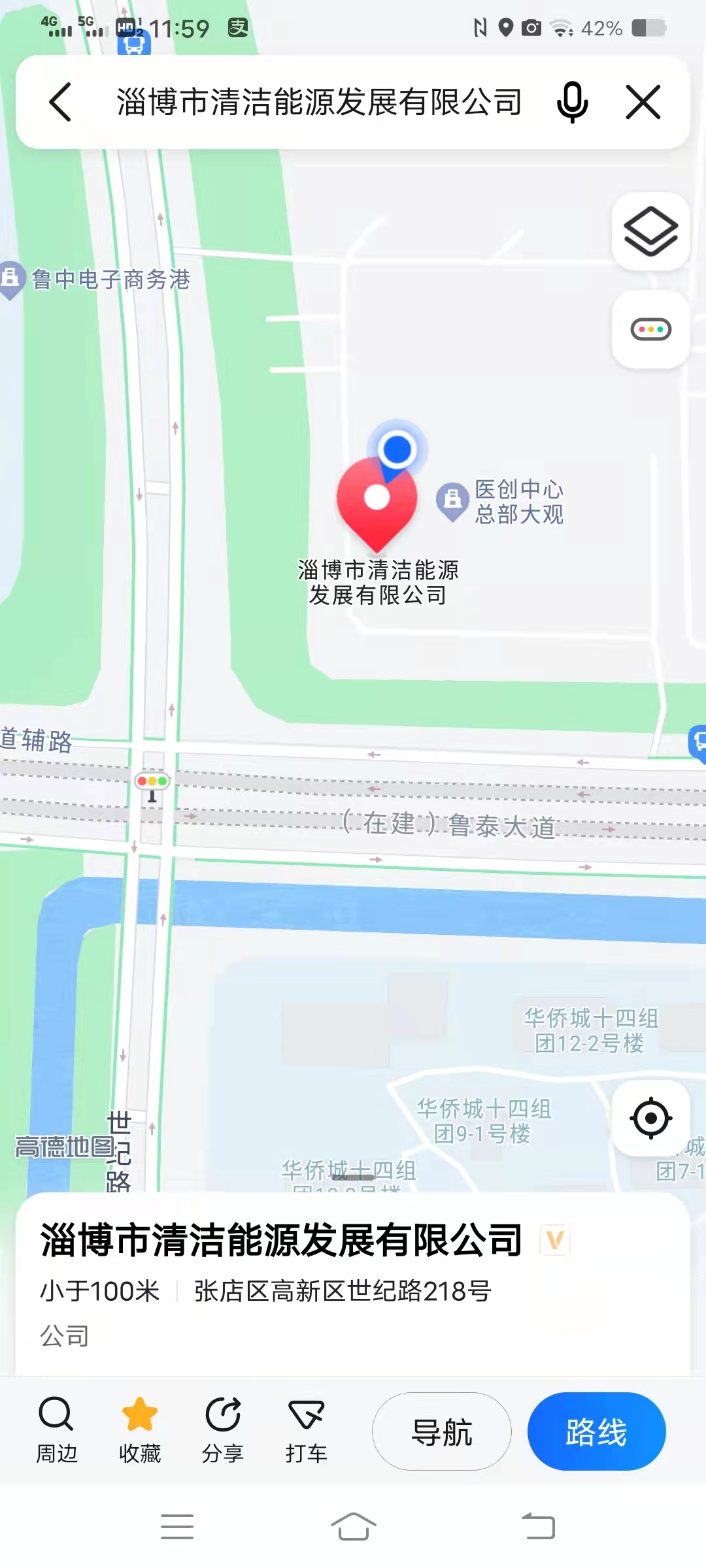706x1568 pixels.
Task: Tap the system home button
Action: click(353, 1527)
